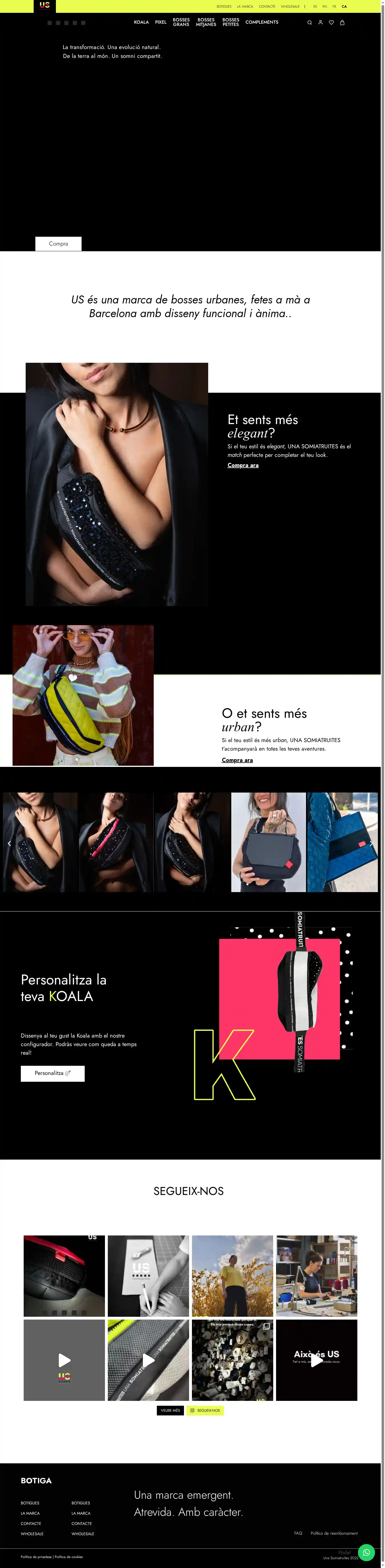Open the FAQ link in the footer
Viewport: 385px width, 1568px height.
[x=298, y=1533]
